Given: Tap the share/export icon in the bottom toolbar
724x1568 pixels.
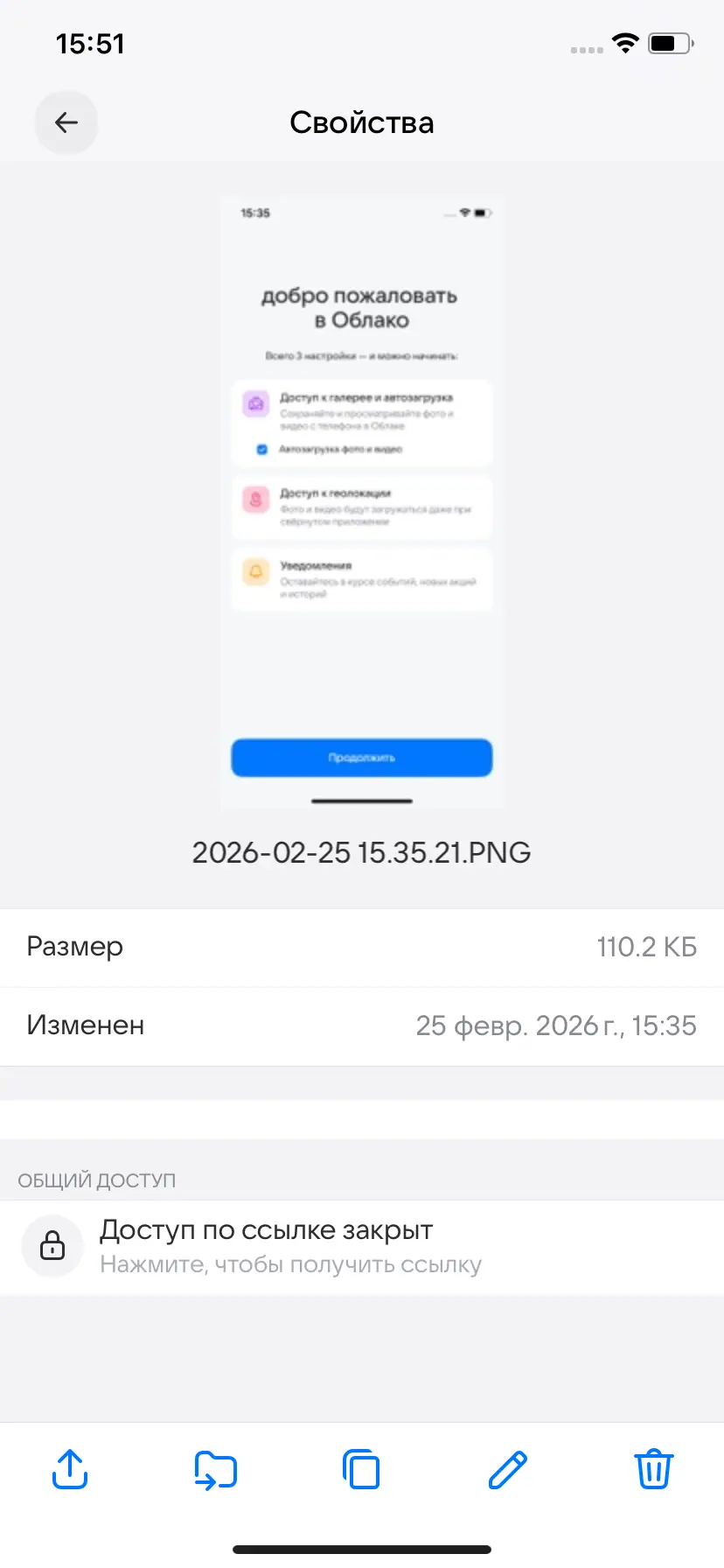Looking at the screenshot, I should 70,1469.
